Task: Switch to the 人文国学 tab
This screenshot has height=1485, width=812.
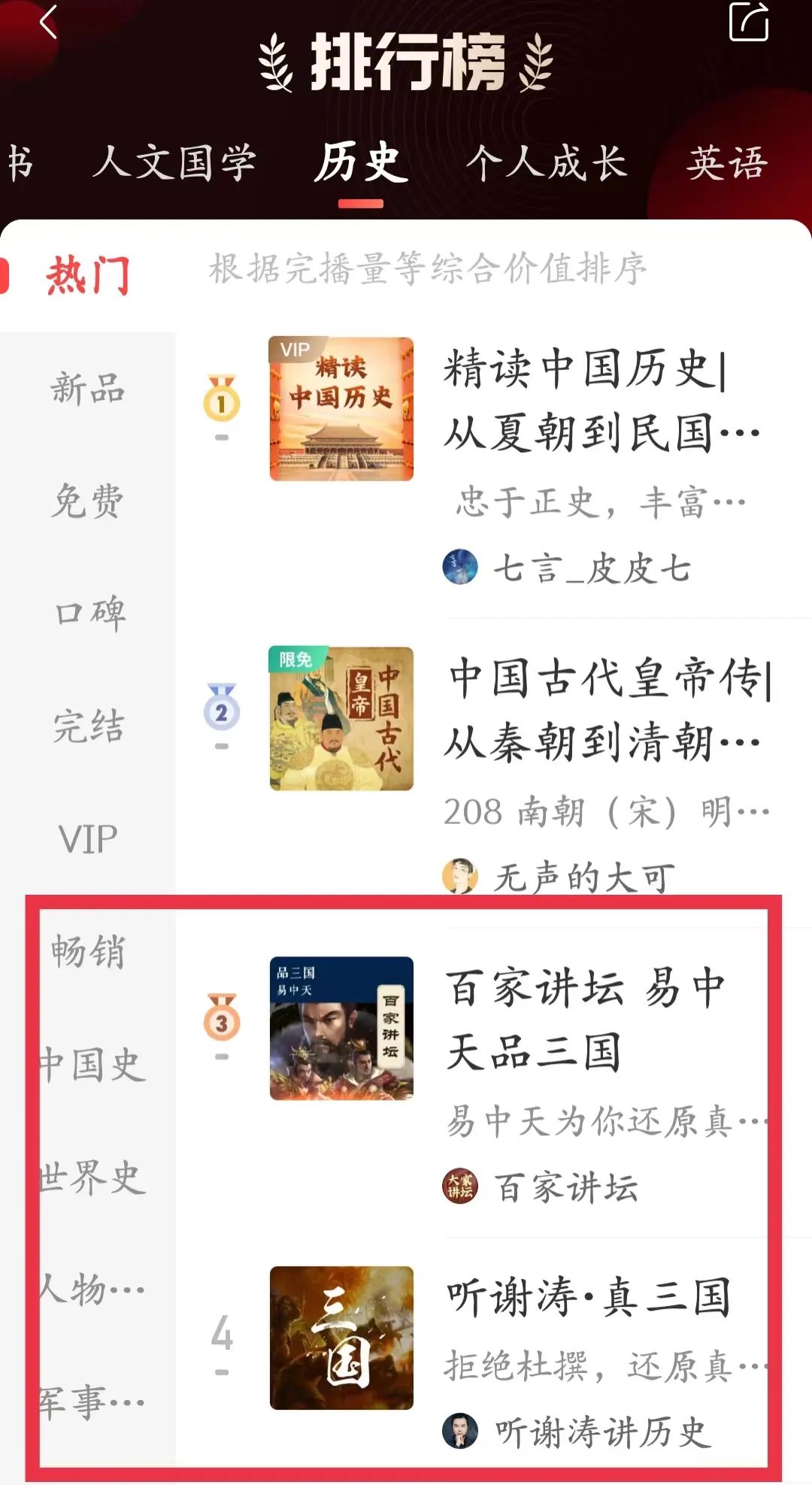Action: coord(174,162)
